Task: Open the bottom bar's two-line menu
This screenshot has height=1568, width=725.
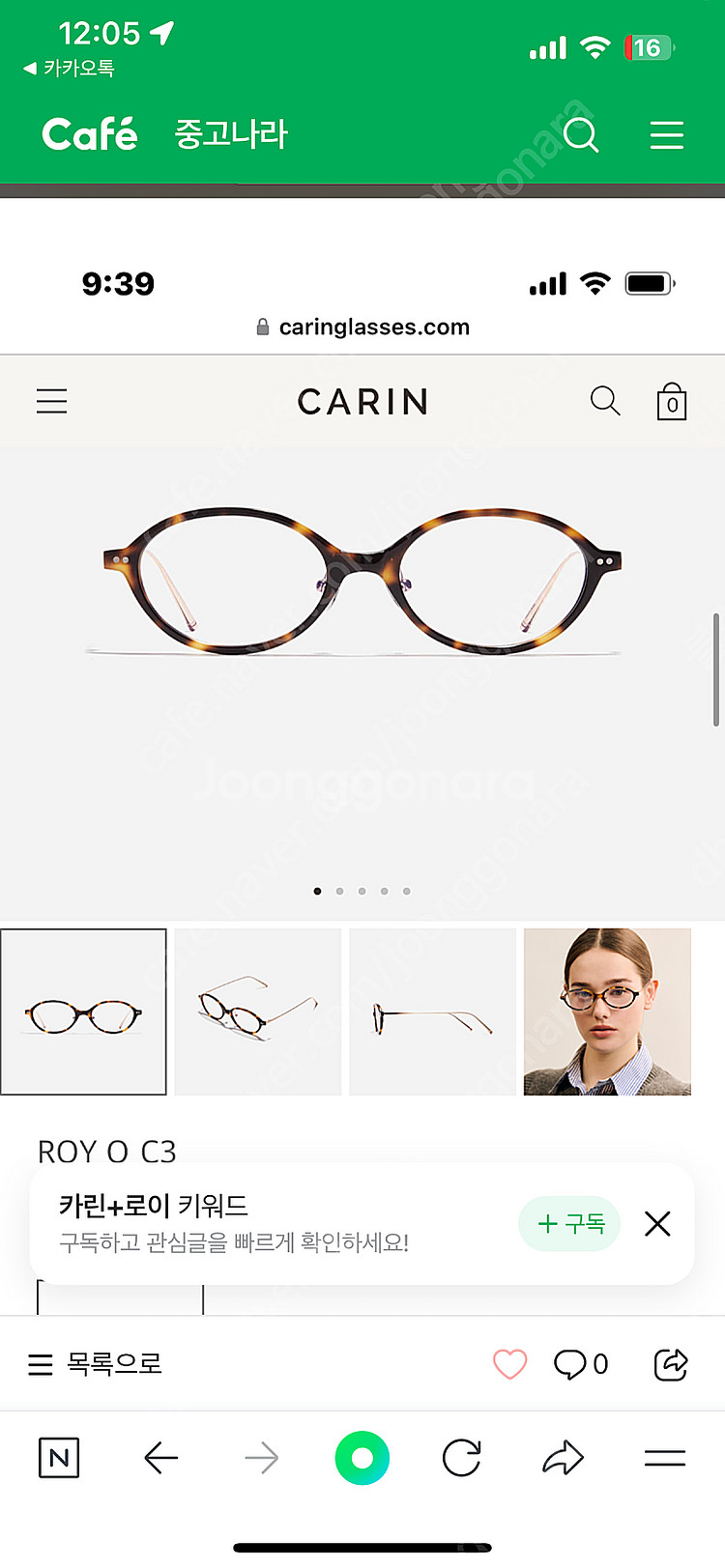Action: (664, 1458)
